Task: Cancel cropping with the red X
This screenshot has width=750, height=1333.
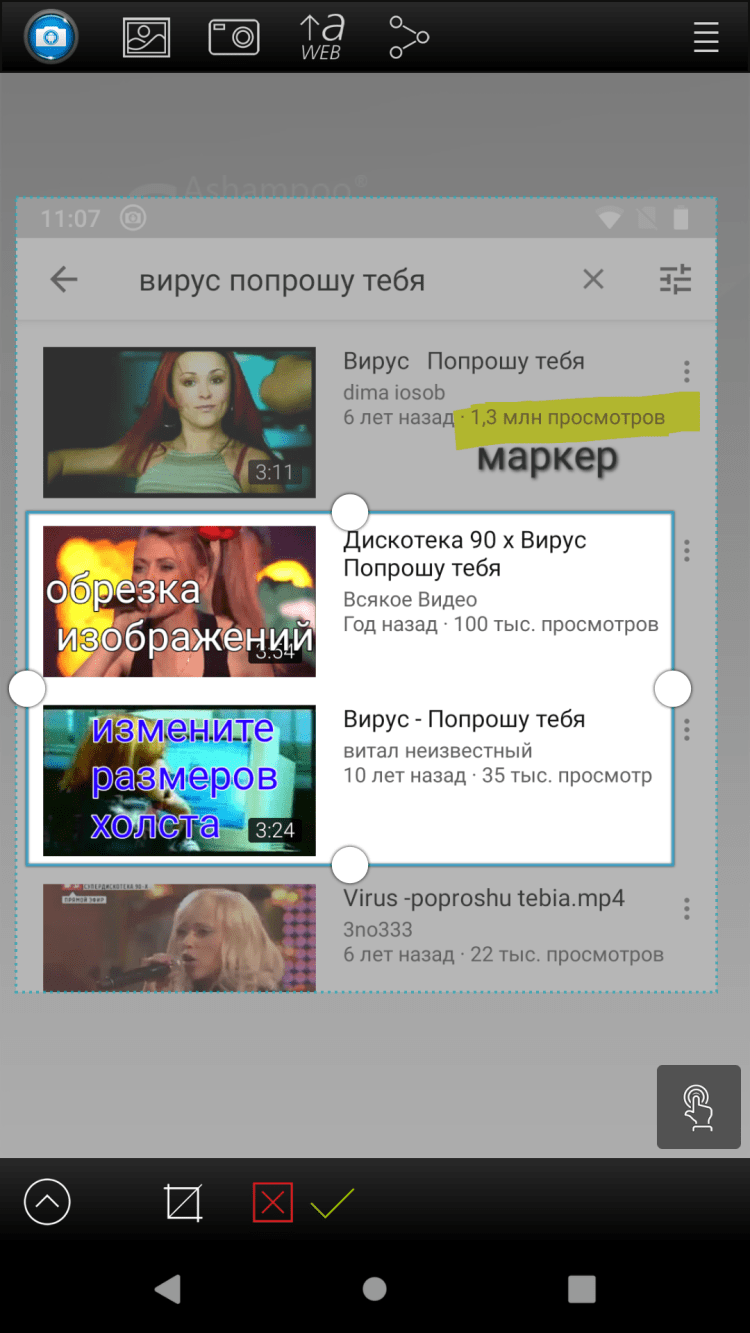Action: pos(272,1203)
